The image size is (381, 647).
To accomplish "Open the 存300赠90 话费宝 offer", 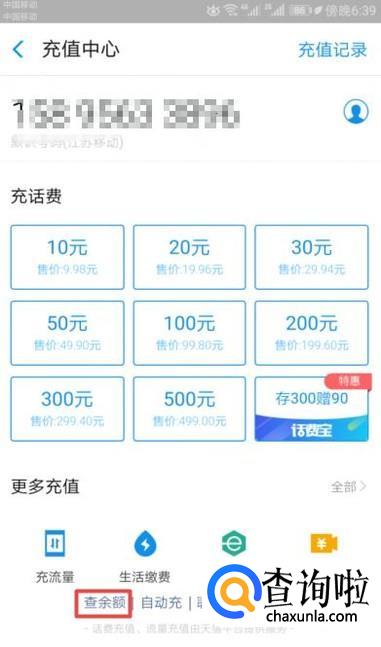I will (x=312, y=409).
